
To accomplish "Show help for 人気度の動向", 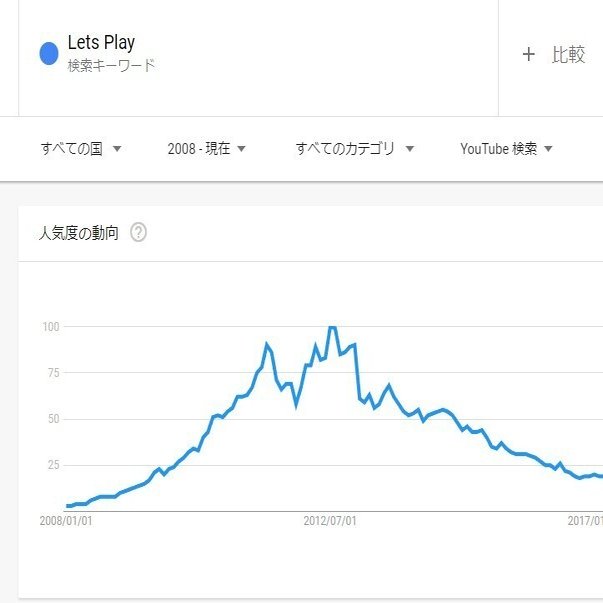I will click(138, 233).
